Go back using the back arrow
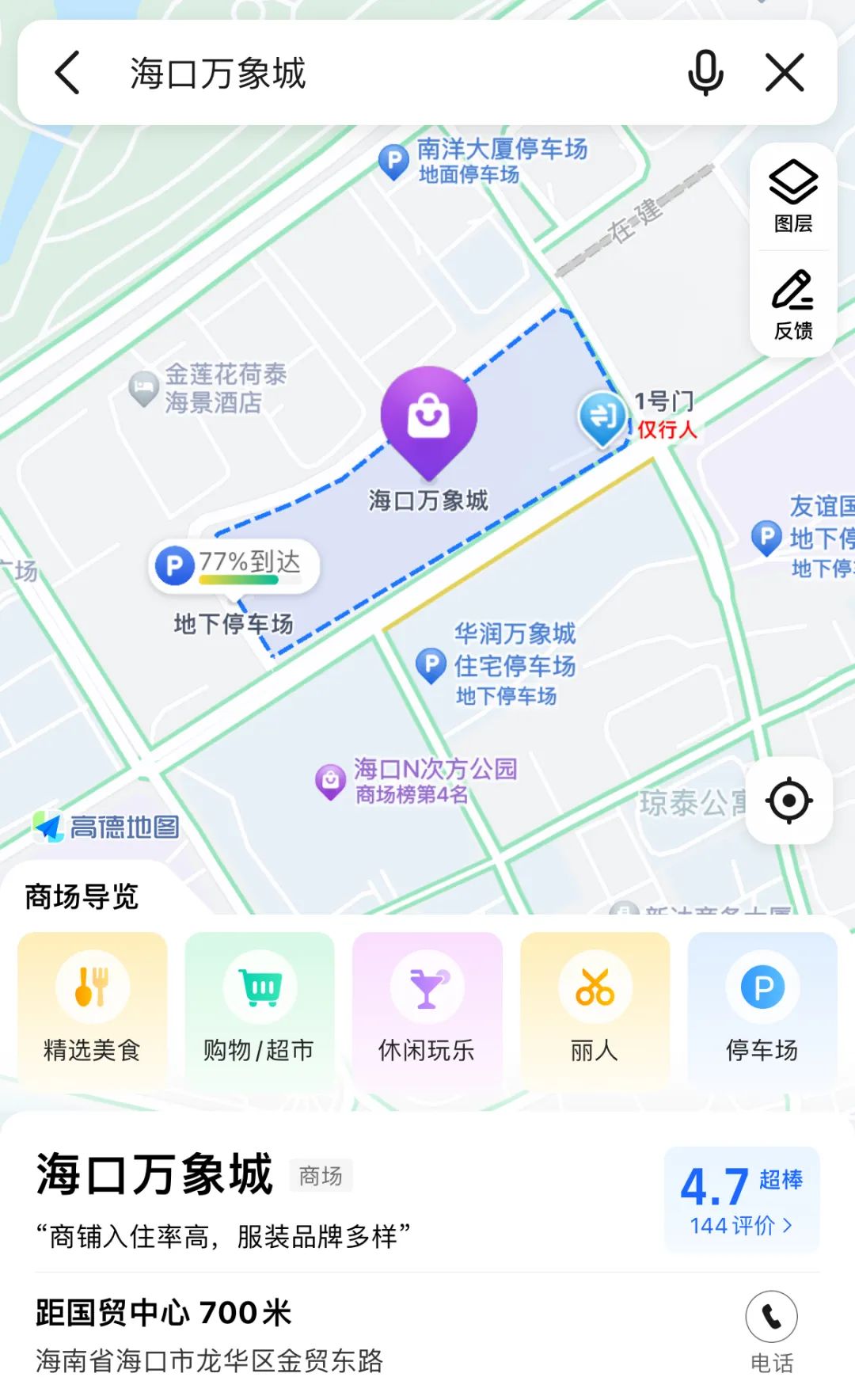855x1400 pixels. [x=68, y=73]
